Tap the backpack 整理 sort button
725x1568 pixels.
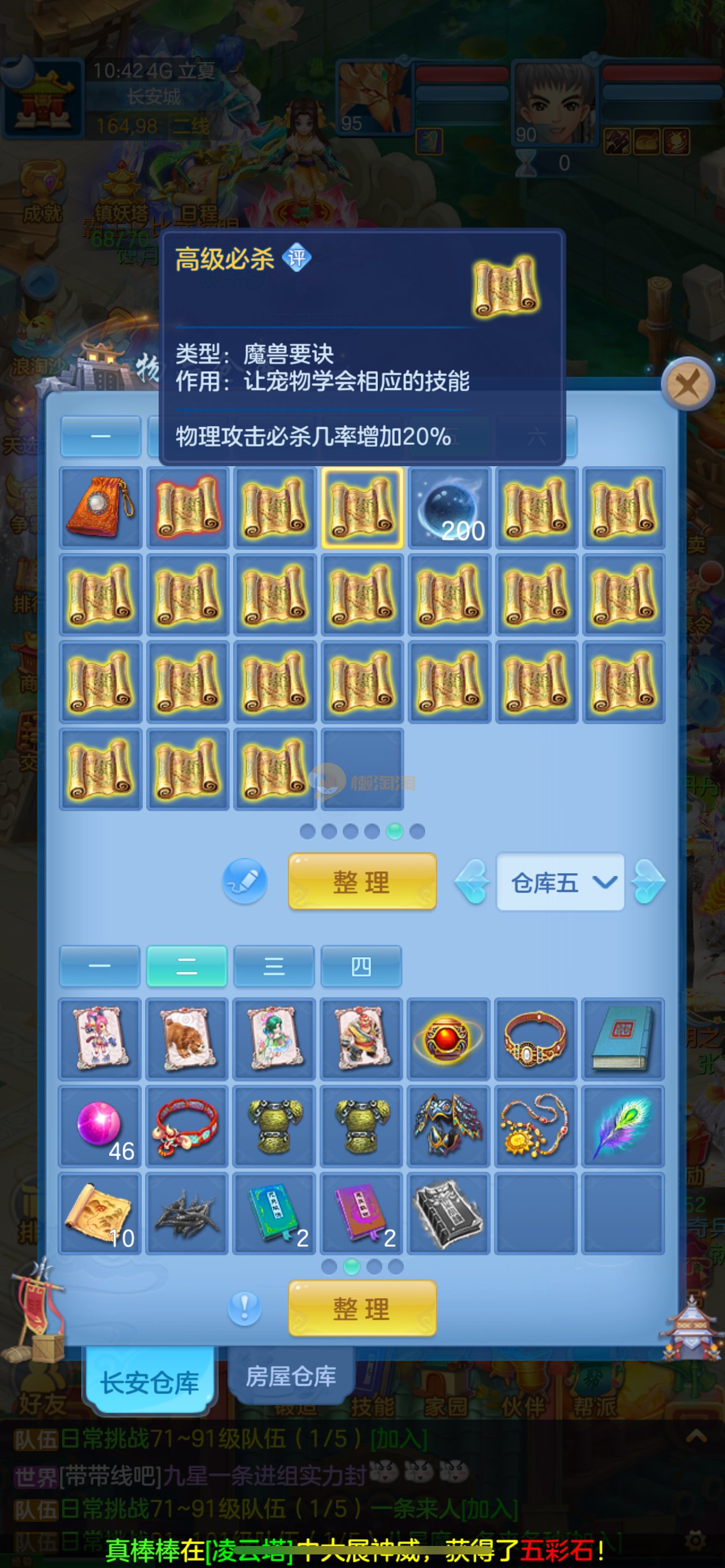[x=362, y=1309]
